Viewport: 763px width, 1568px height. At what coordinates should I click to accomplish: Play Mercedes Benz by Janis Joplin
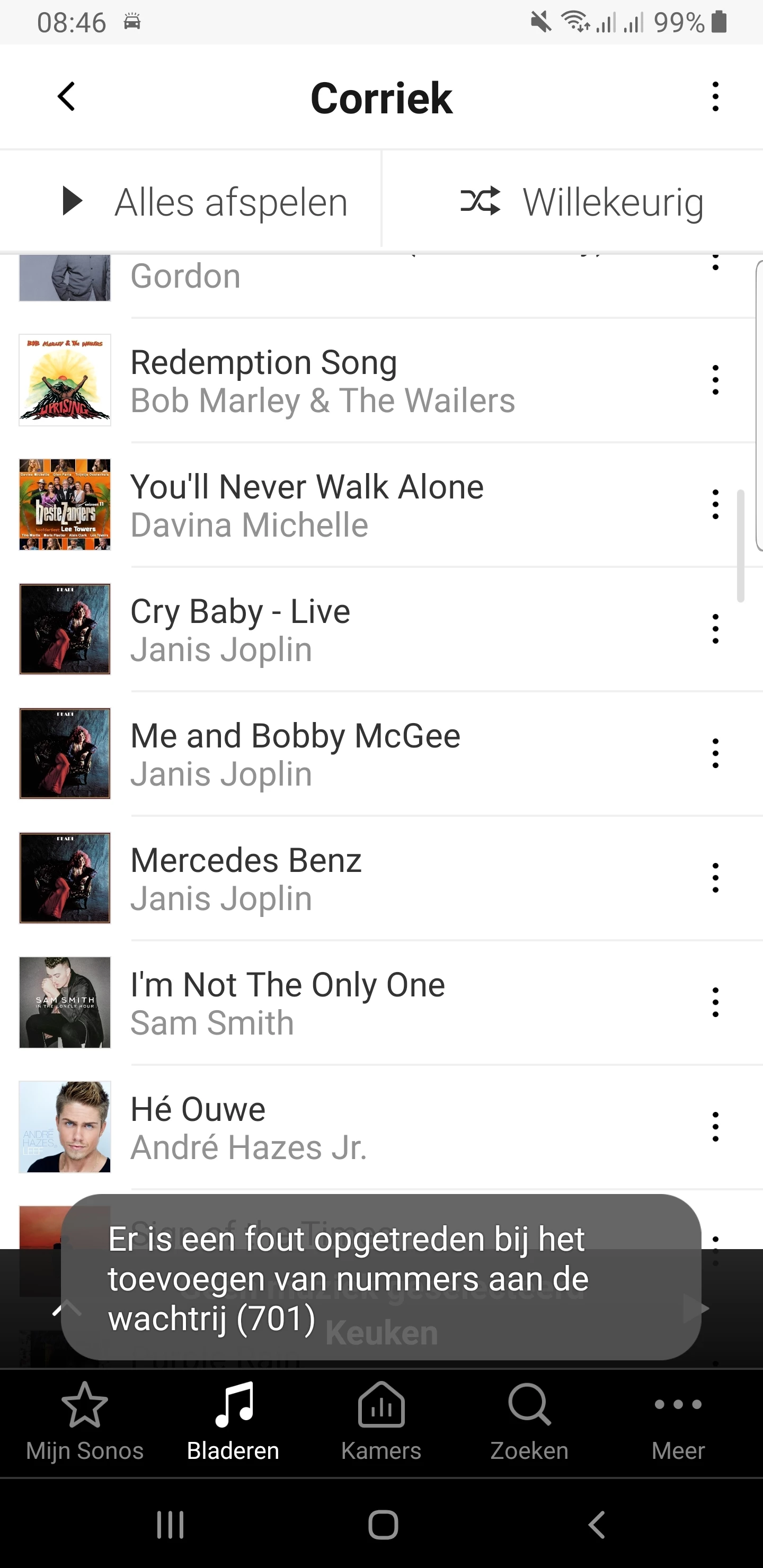pos(246,878)
